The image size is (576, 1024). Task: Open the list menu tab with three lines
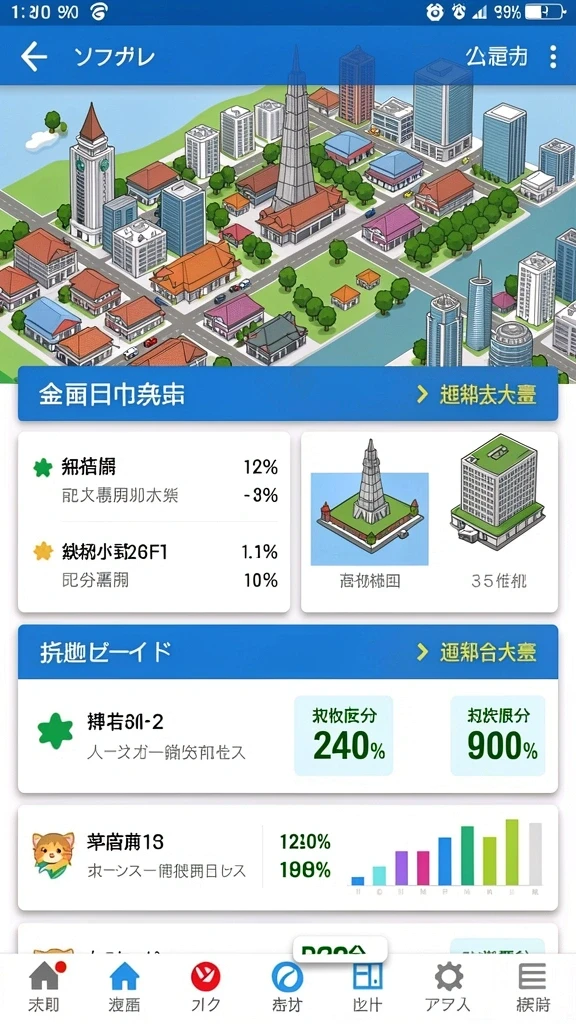pyautogui.click(x=532, y=987)
